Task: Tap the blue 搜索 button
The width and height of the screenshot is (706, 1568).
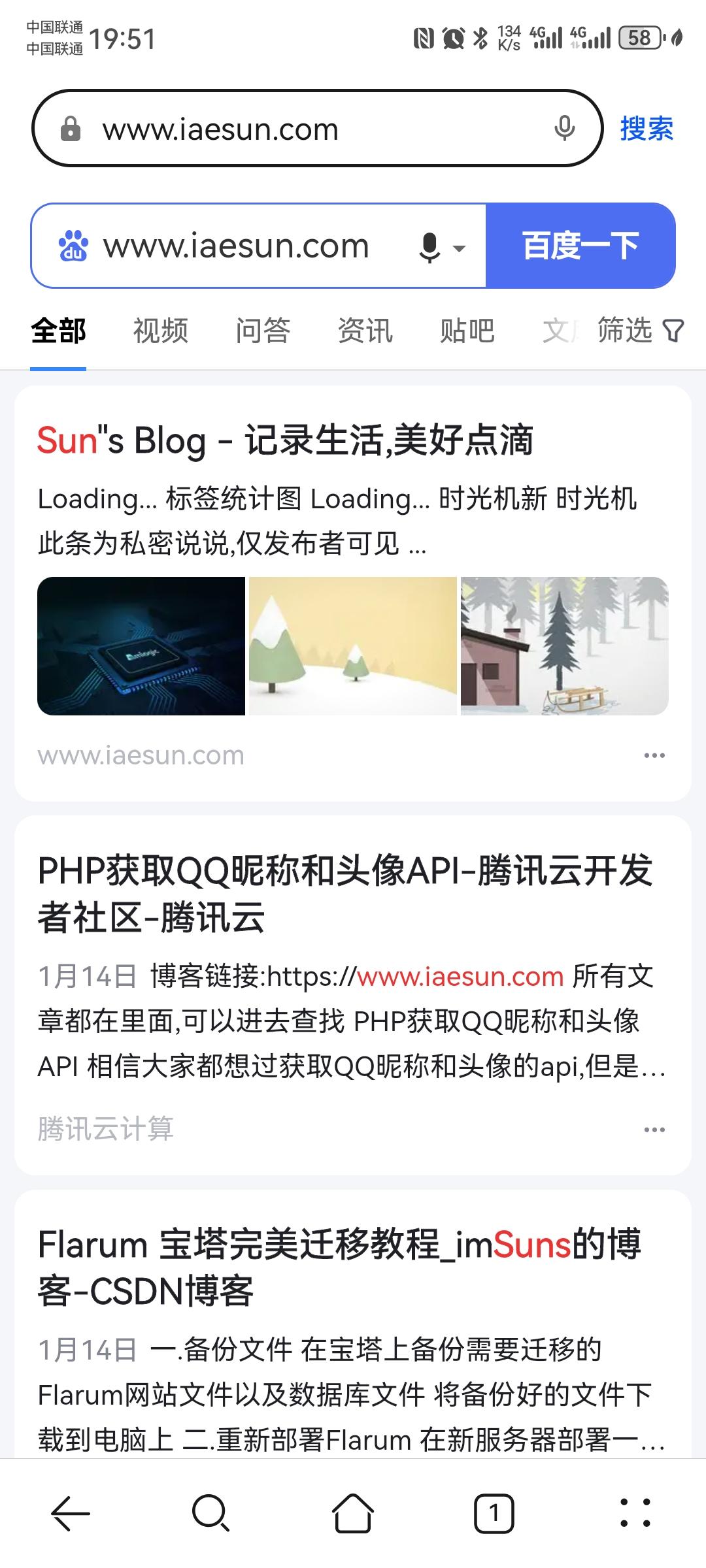Action: 647,128
